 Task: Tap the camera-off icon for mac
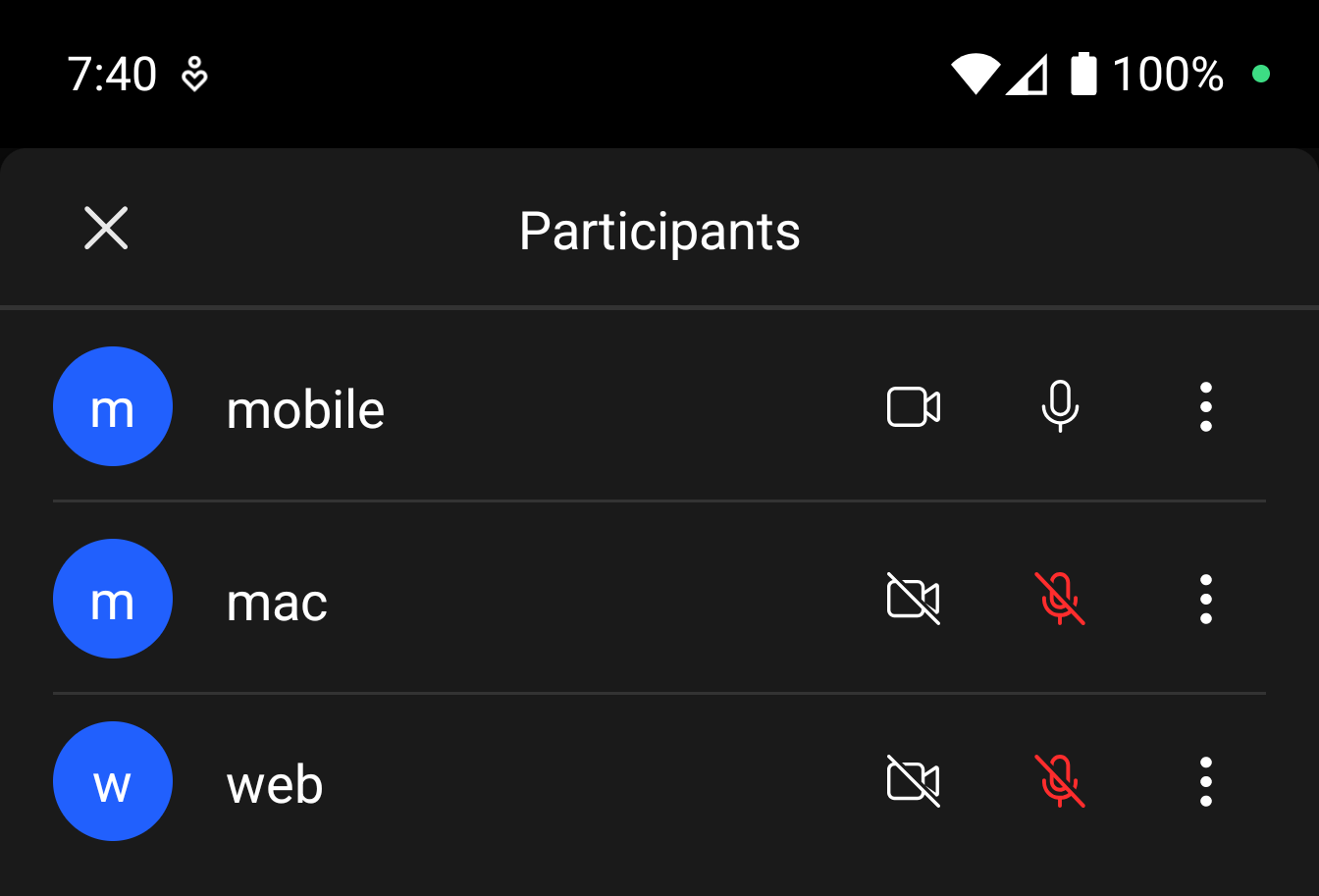click(914, 599)
